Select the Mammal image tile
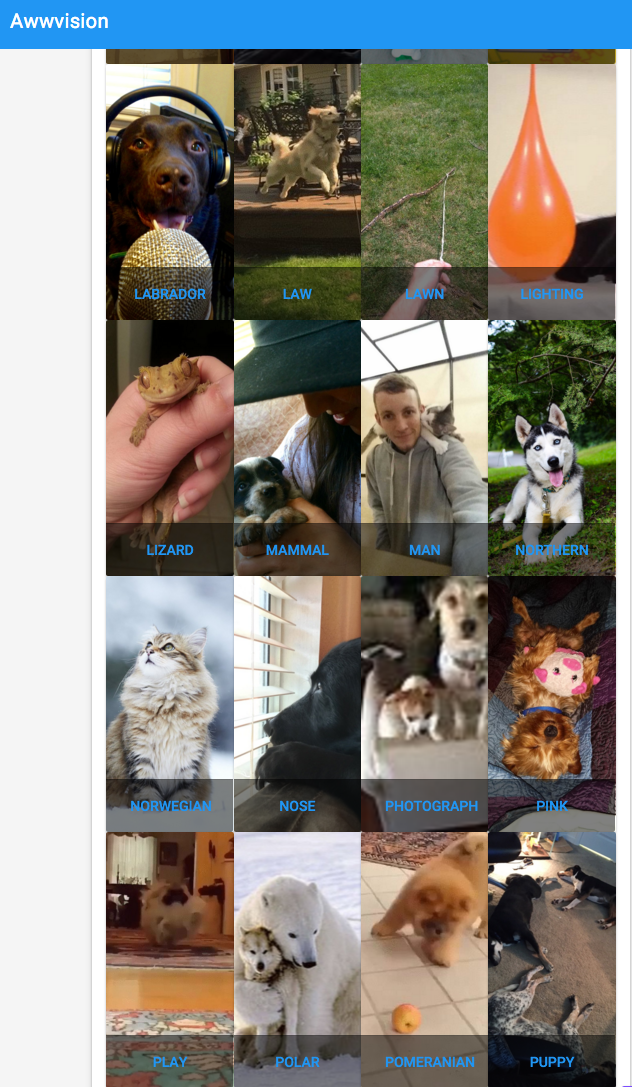 point(297,447)
